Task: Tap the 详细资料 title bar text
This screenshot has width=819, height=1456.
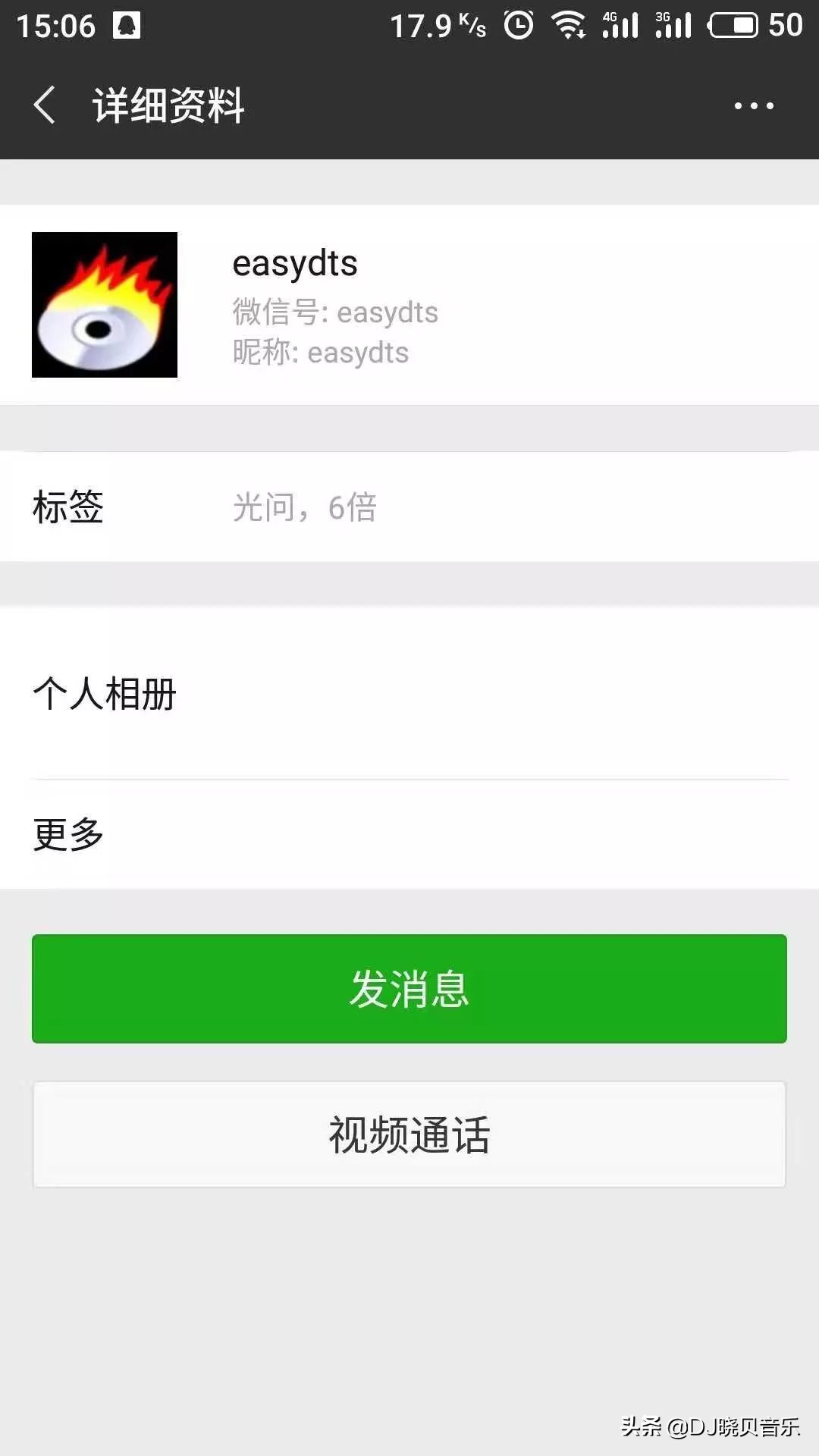Action: (x=168, y=106)
